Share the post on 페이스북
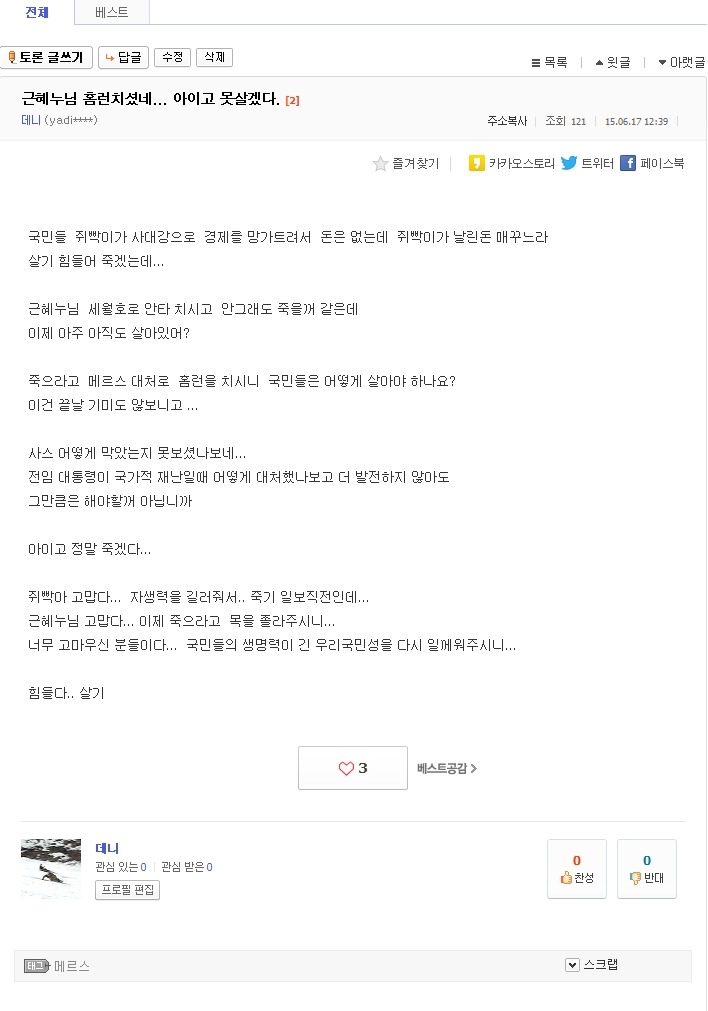This screenshot has width=708, height=1011. point(652,164)
